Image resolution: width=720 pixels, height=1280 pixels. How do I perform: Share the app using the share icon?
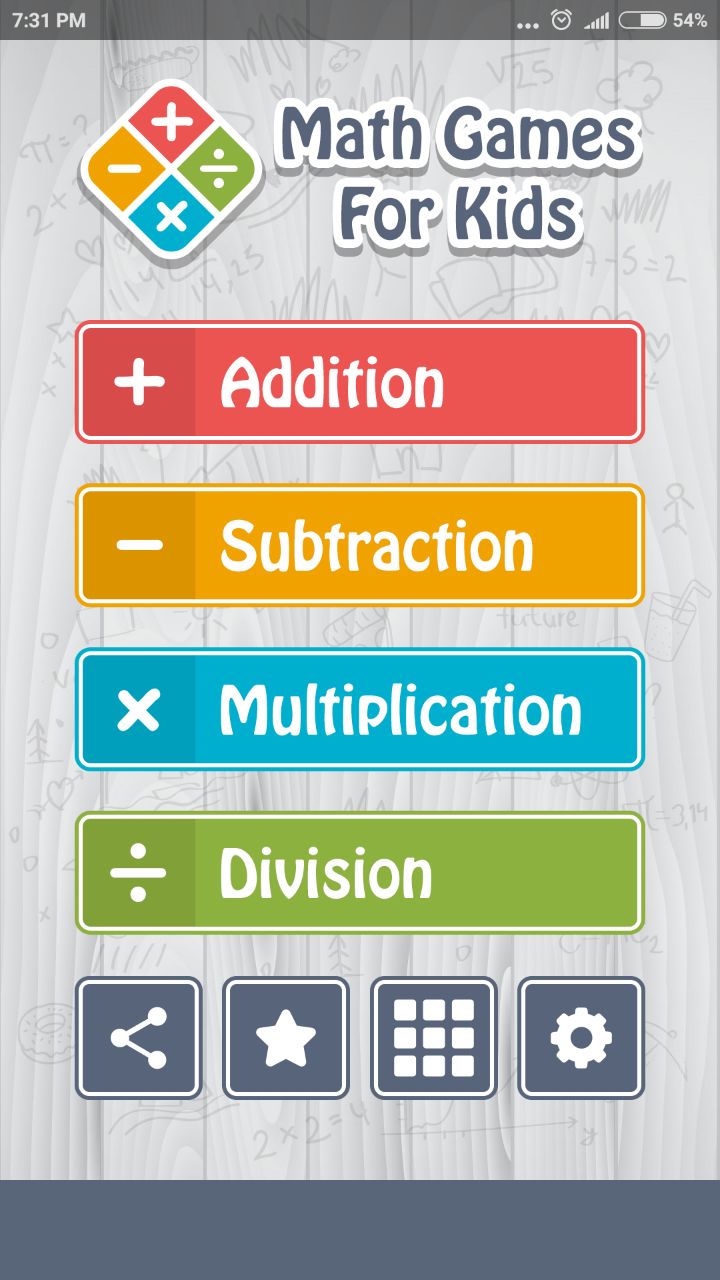pyautogui.click(x=139, y=1038)
